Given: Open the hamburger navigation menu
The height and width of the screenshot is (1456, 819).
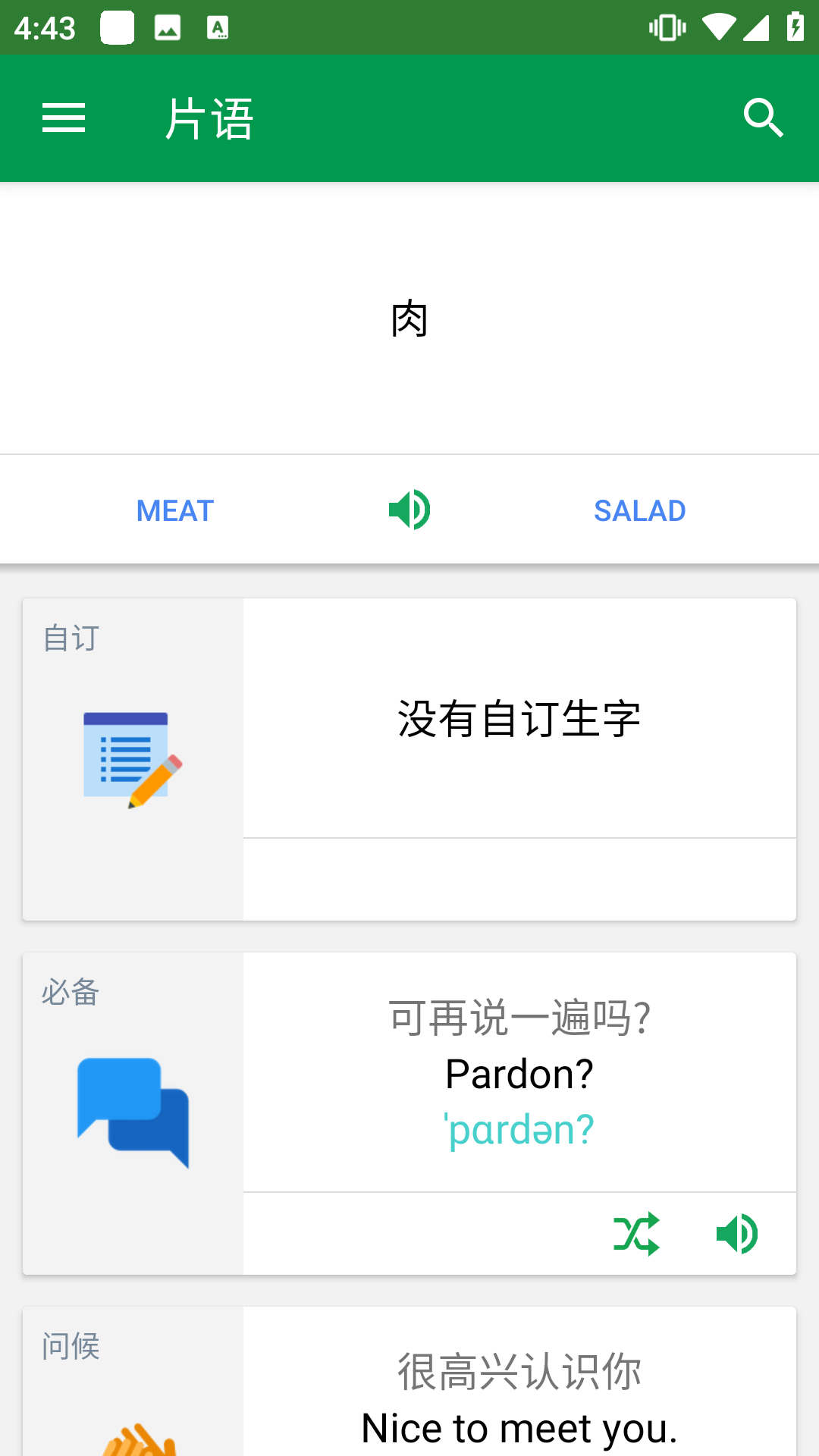Looking at the screenshot, I should click(64, 118).
